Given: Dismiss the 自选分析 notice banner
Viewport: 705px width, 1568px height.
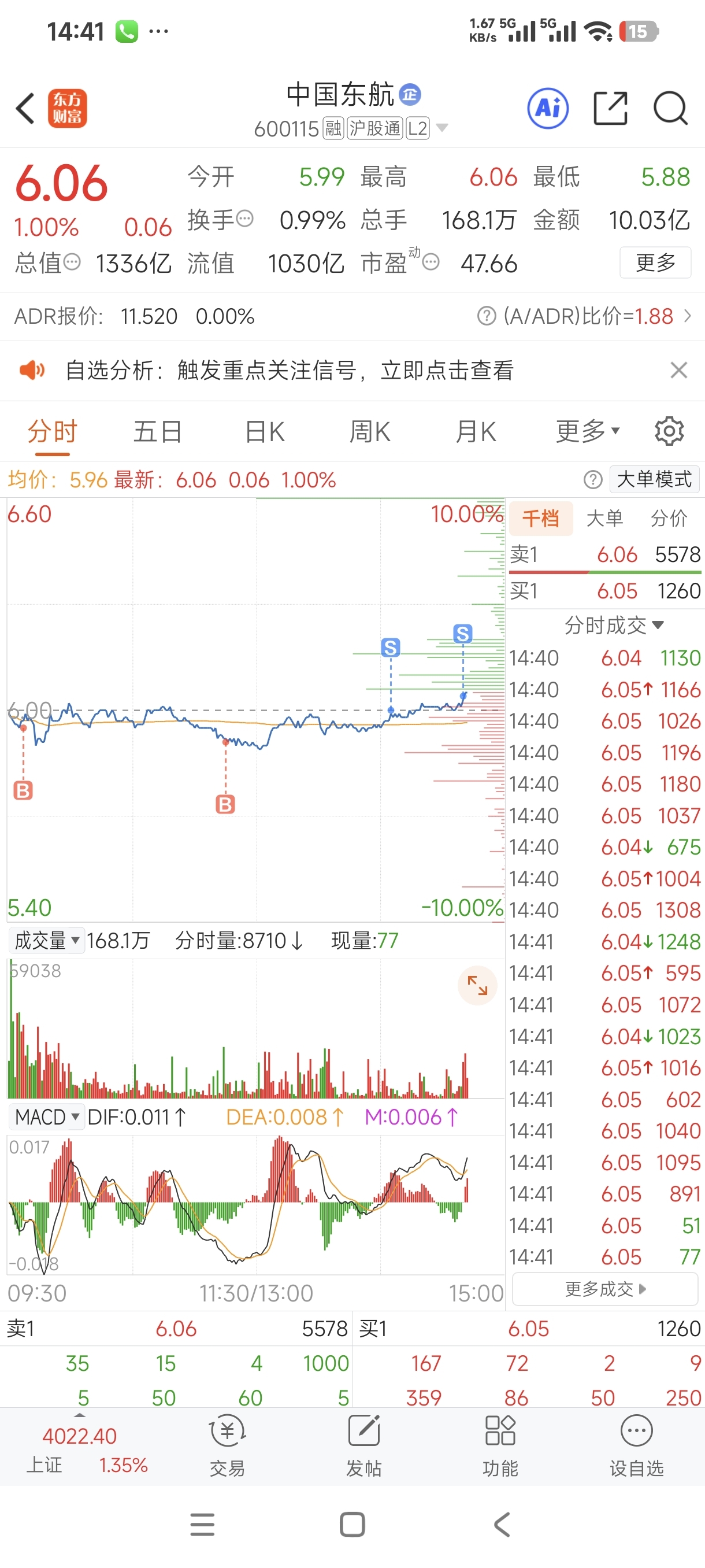Looking at the screenshot, I should click(679, 370).
